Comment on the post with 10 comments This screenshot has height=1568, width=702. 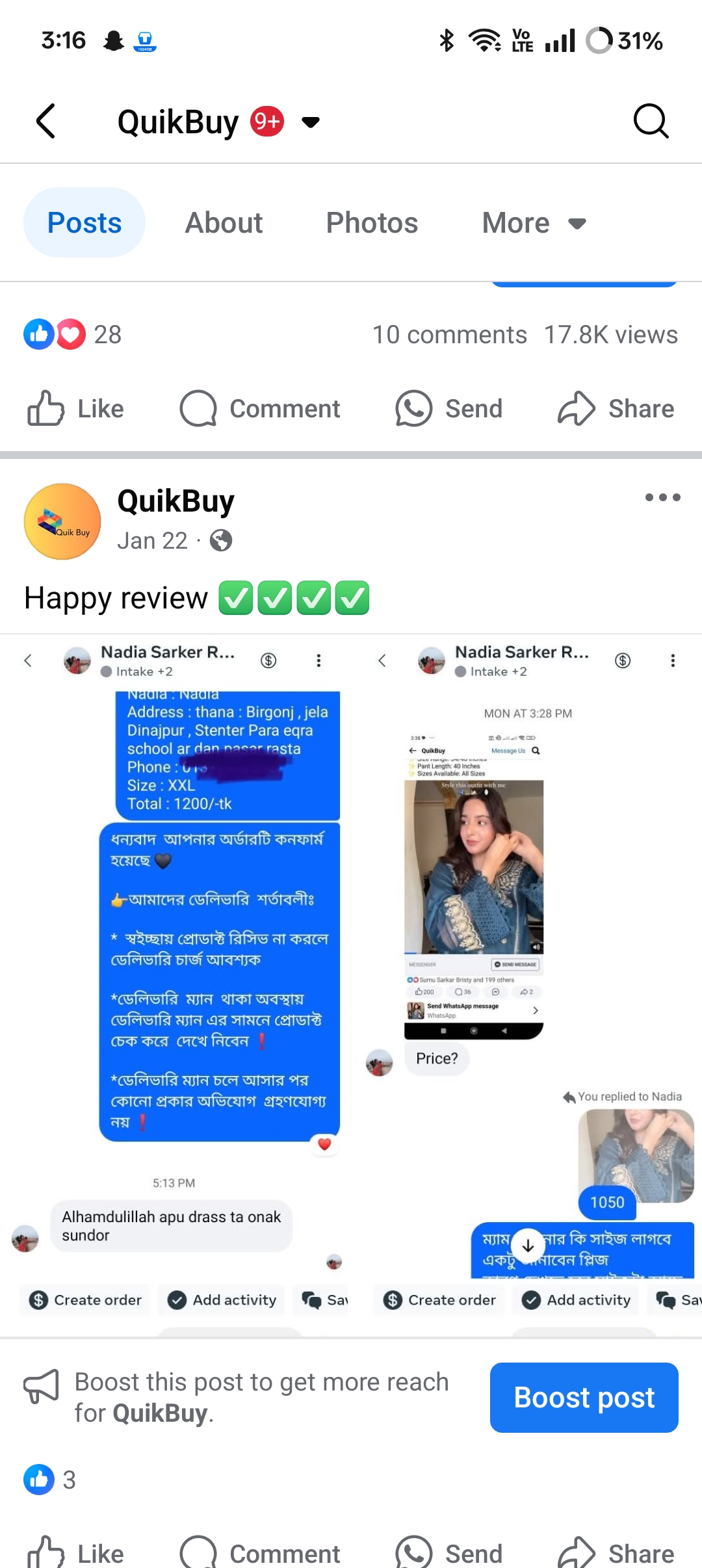coord(260,409)
